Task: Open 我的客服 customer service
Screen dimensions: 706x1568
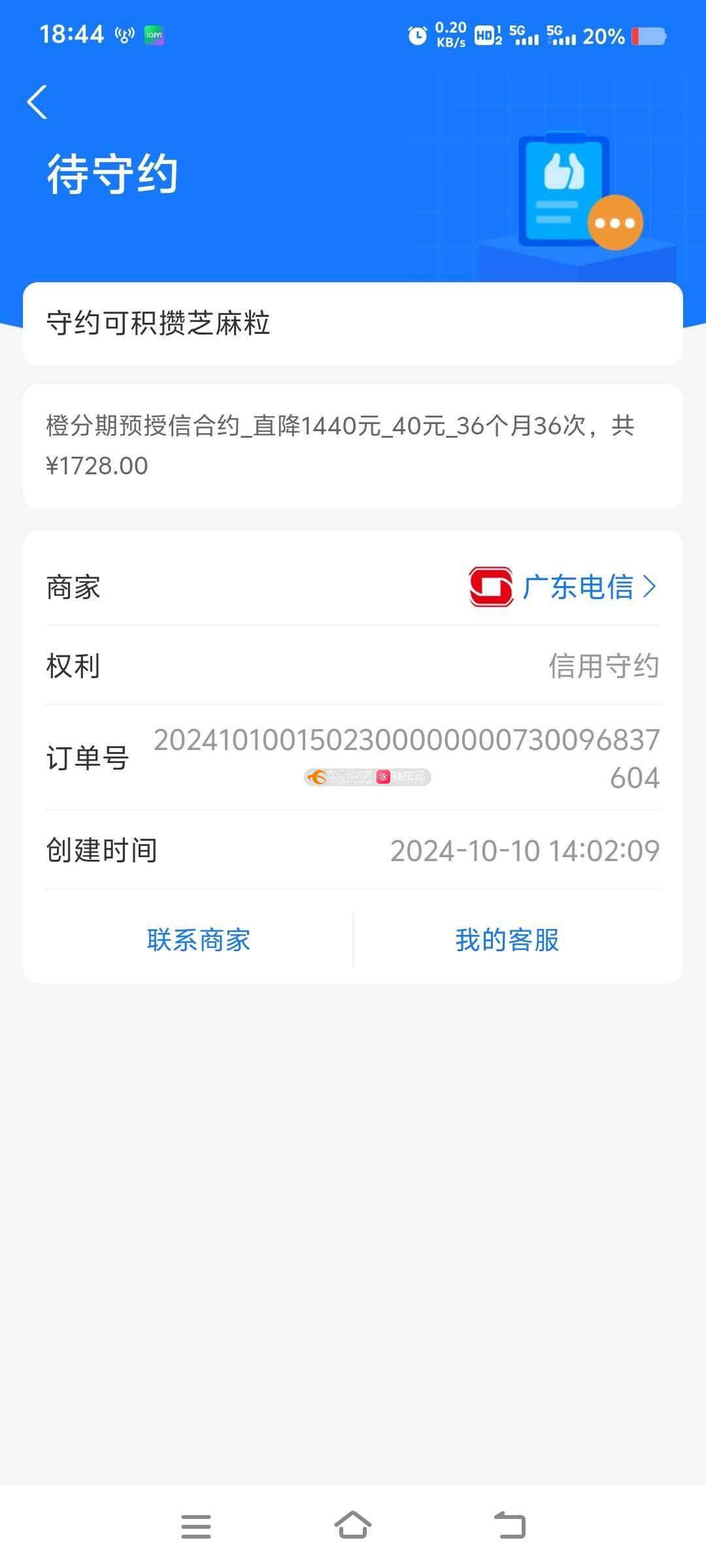Action: pyautogui.click(x=507, y=941)
